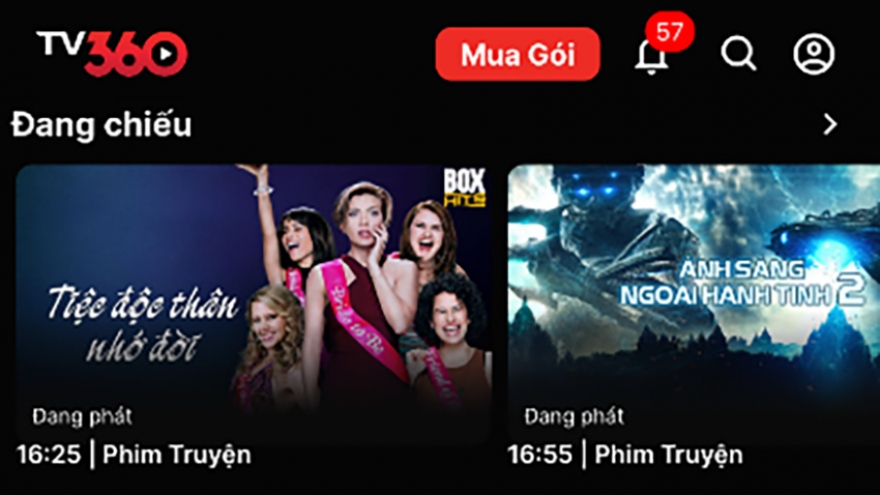
Task: Expand the Đang chiếu section arrow
Action: click(829, 125)
